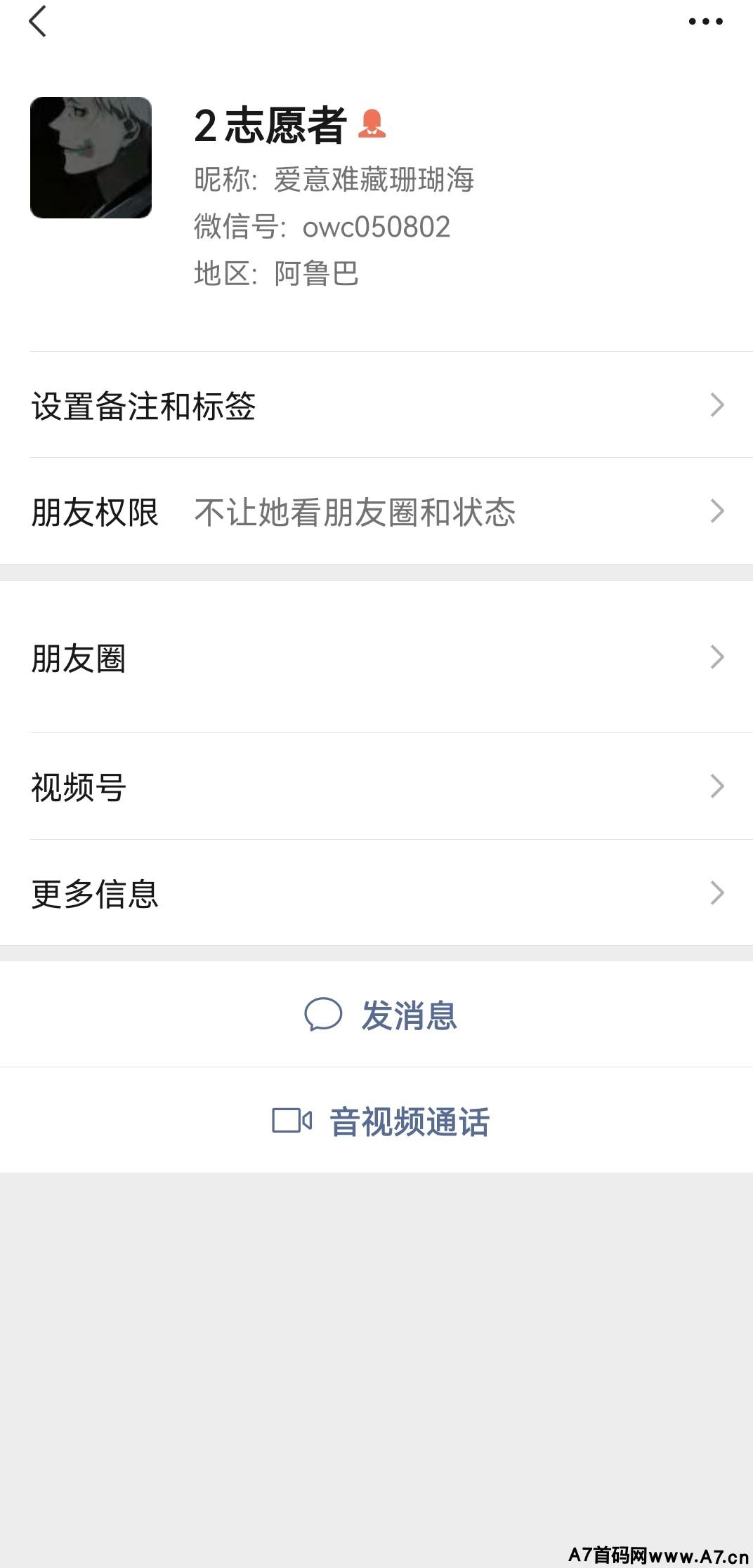The width and height of the screenshot is (753, 1568).
Task: Start 音视频通话 with this contact
Action: pos(381,1121)
